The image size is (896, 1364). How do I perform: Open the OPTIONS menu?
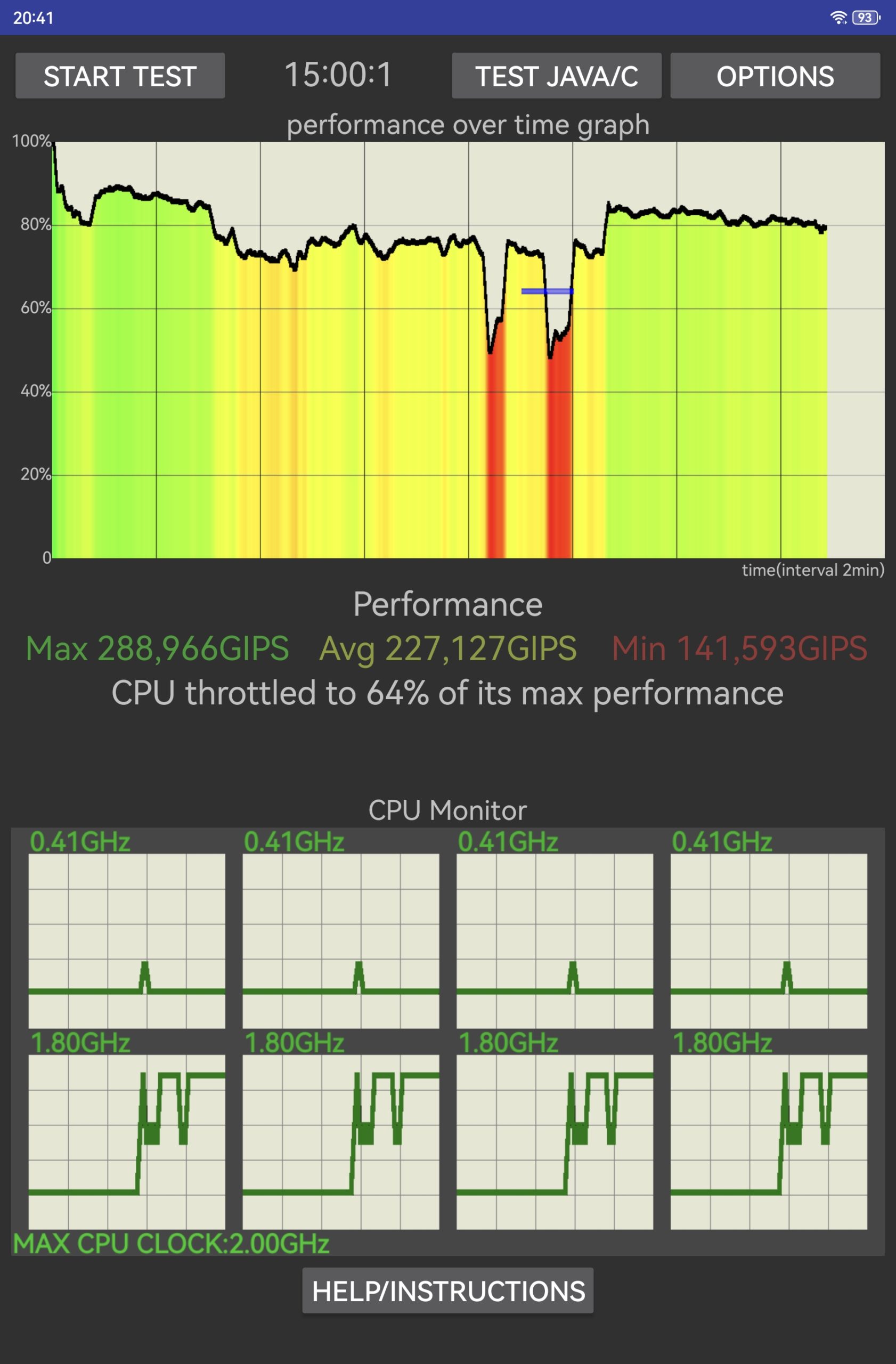tap(775, 76)
